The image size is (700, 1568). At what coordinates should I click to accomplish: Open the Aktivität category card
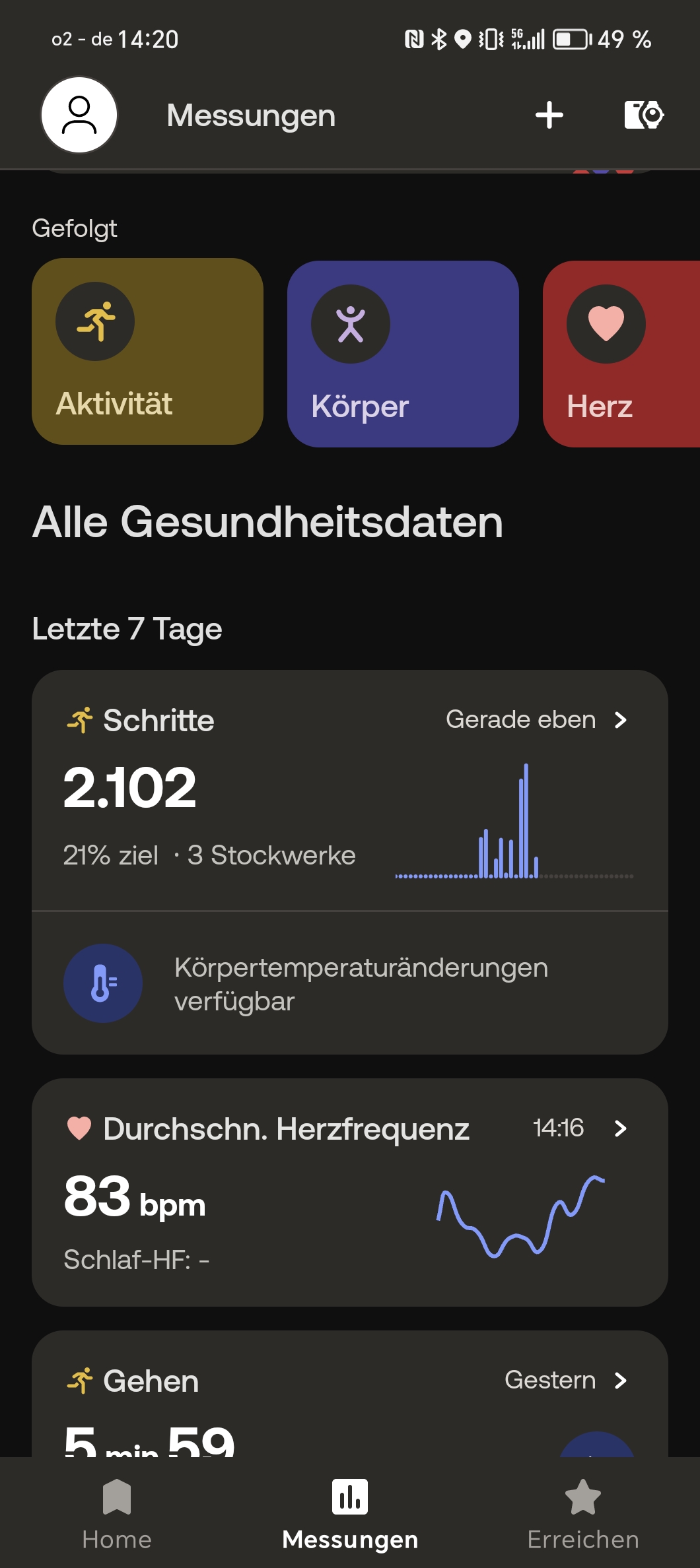(x=147, y=351)
